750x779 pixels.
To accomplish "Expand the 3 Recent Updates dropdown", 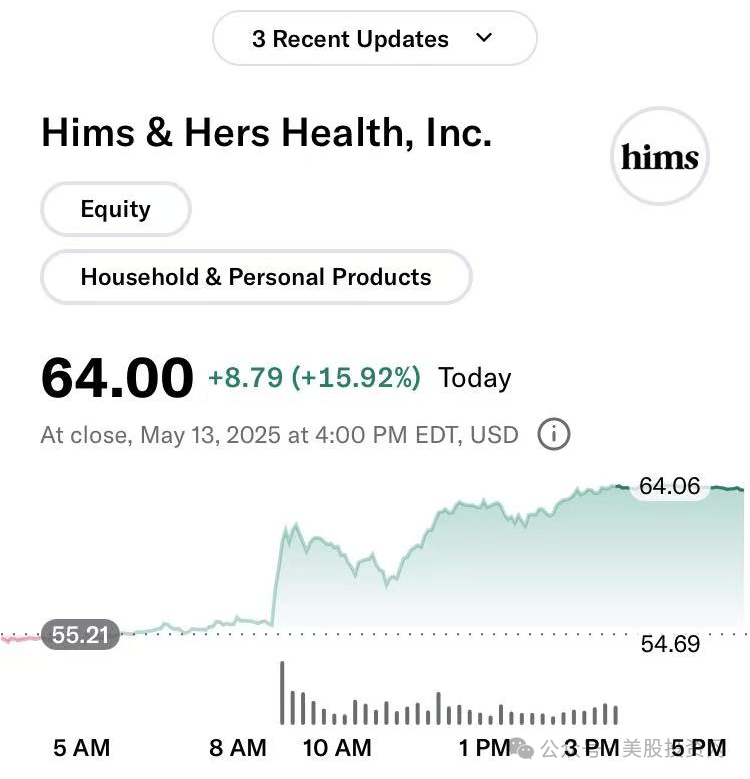I will [x=375, y=38].
